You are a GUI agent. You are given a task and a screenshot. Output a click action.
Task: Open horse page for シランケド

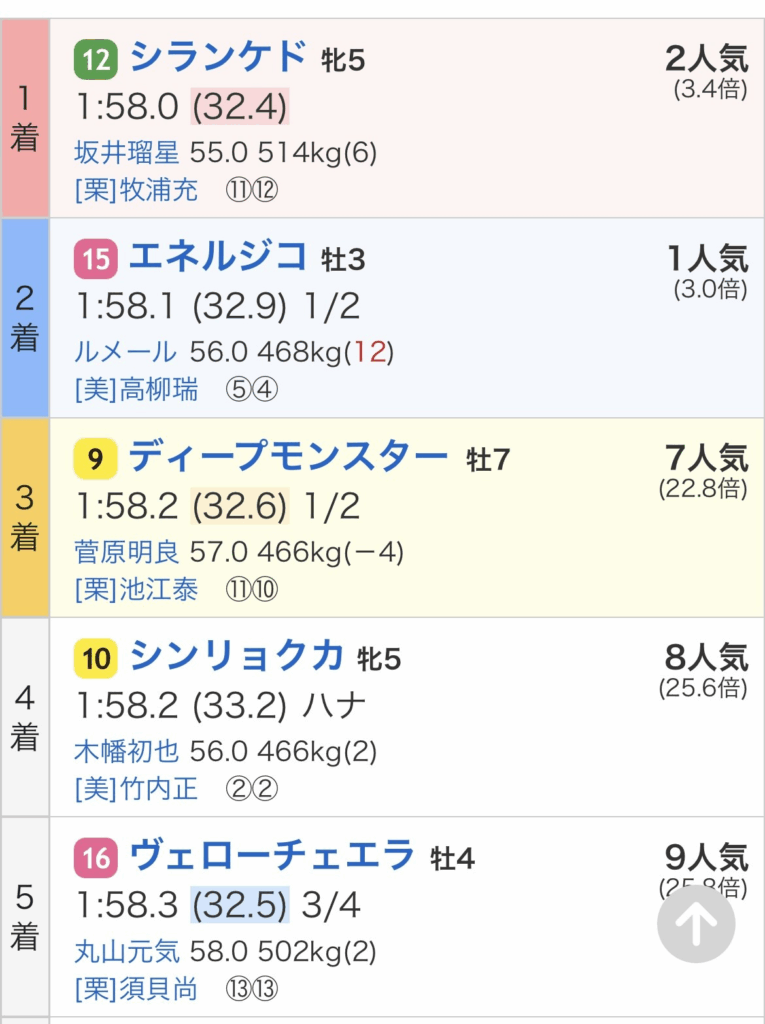tap(217, 58)
